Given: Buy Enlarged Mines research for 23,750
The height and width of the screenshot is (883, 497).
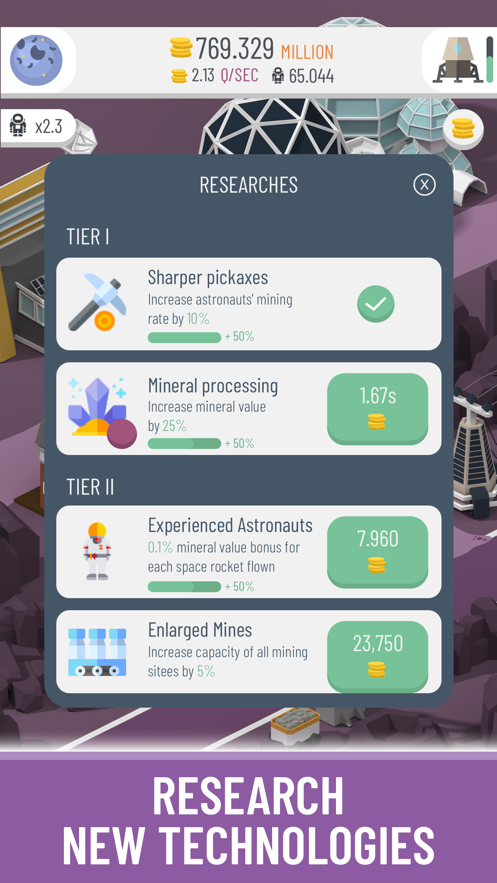Looking at the screenshot, I should point(378,656).
